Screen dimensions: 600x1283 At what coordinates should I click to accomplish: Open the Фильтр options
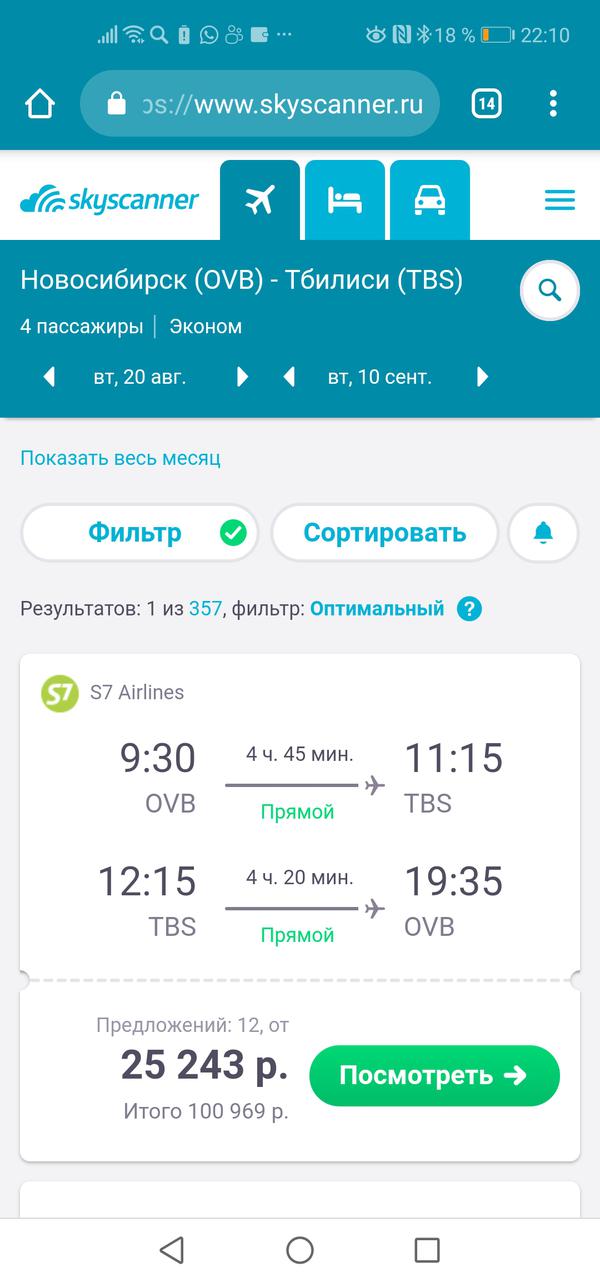click(x=139, y=533)
